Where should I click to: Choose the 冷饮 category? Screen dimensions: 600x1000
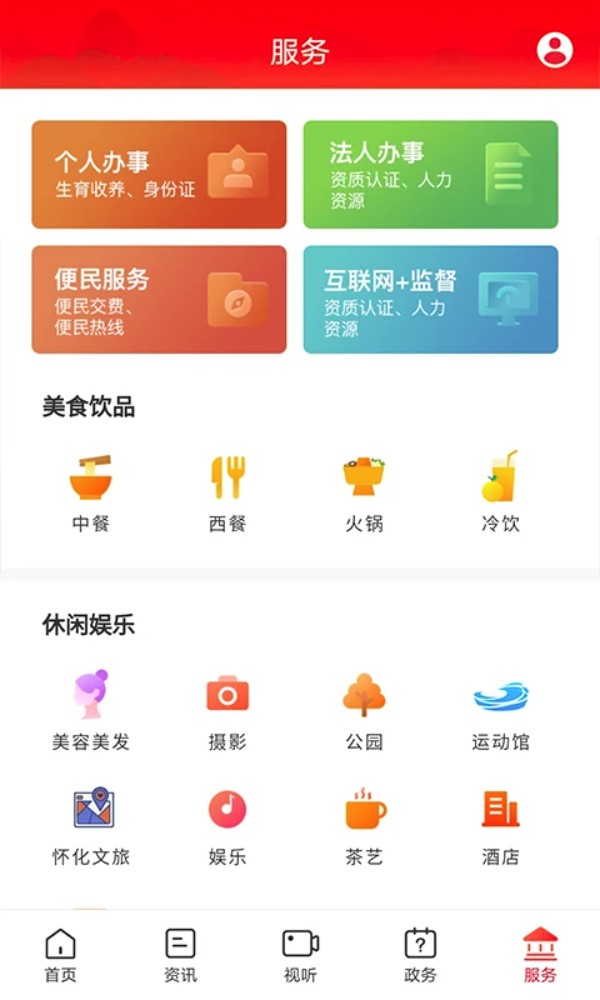[500, 492]
